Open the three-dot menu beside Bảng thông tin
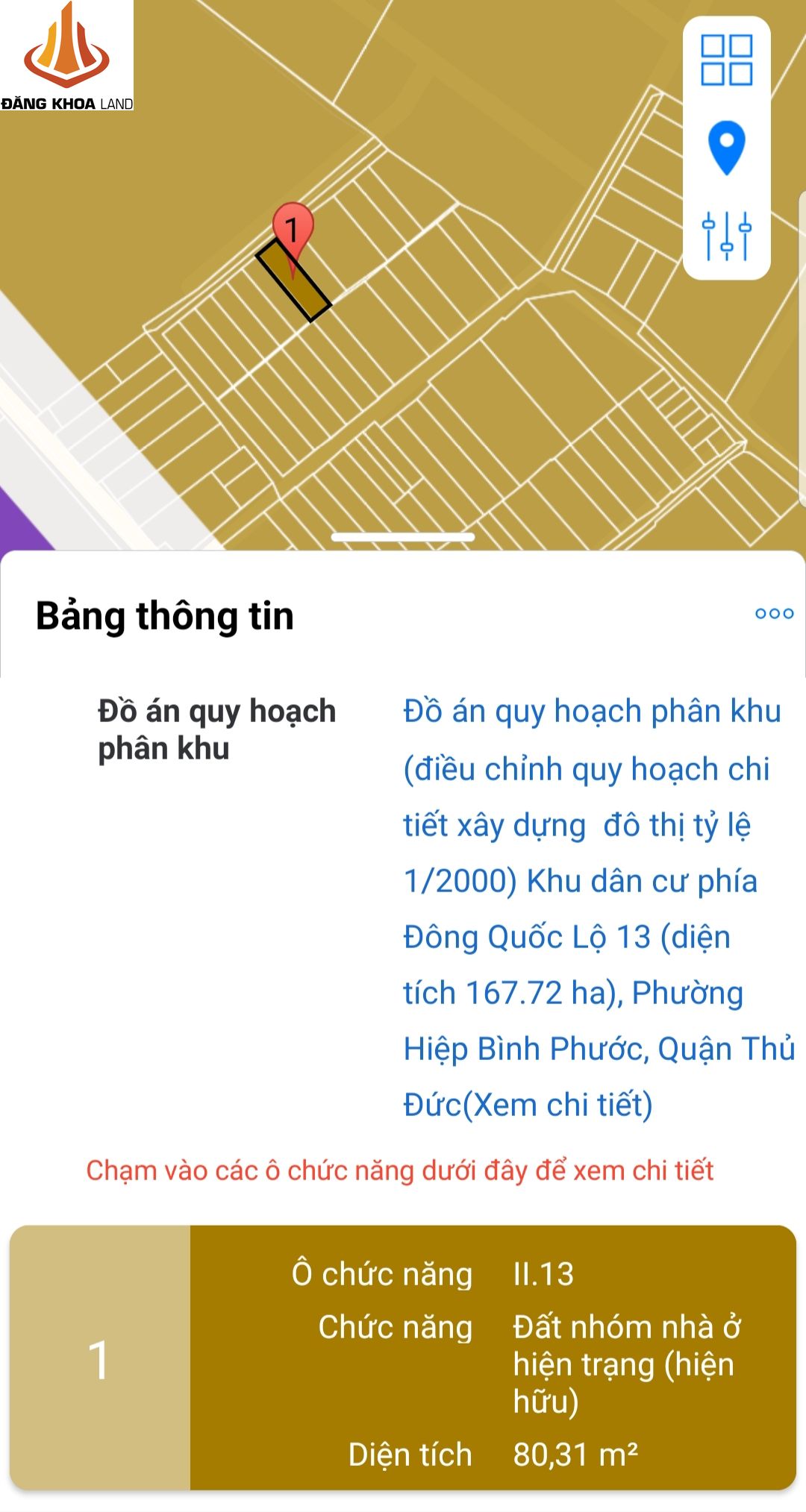The height and width of the screenshot is (1512, 806). point(774,613)
